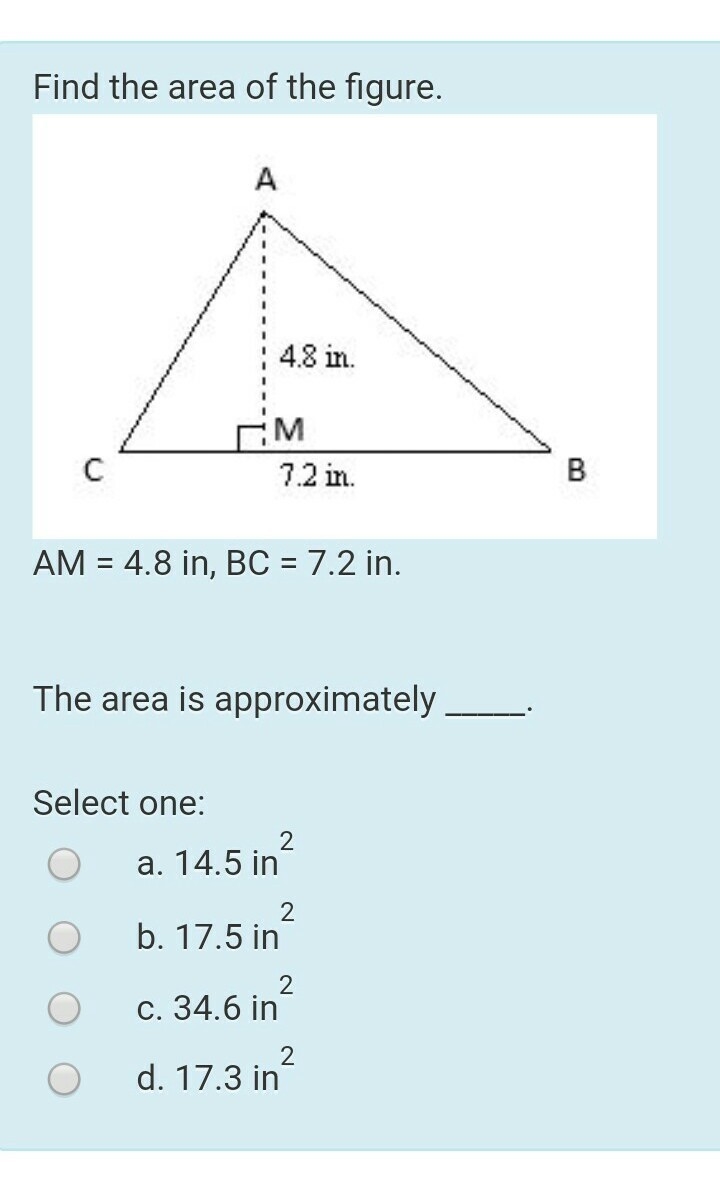The image size is (720, 1191).
Task: Select answer a. 14.5 in²
Action: pos(65,864)
